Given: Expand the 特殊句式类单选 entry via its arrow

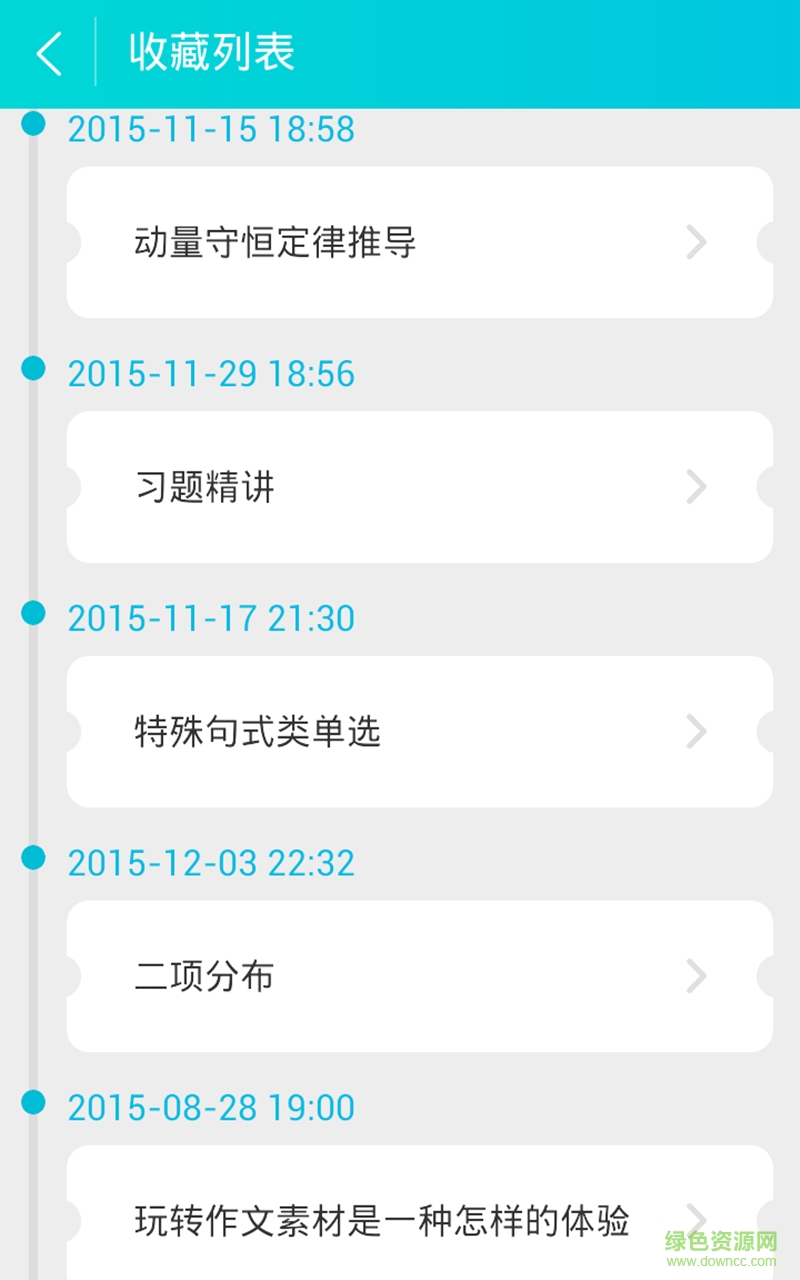Looking at the screenshot, I should 697,732.
